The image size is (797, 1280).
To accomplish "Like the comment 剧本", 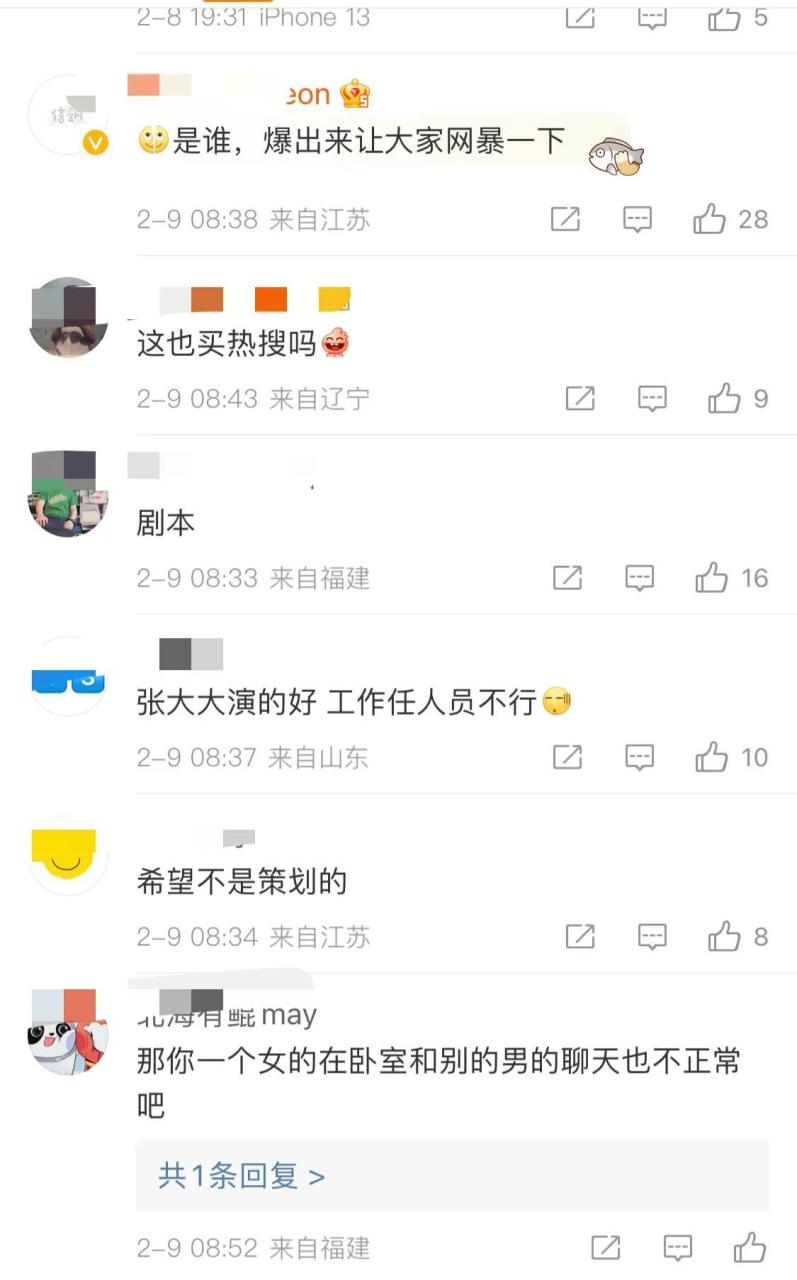I will [711, 578].
